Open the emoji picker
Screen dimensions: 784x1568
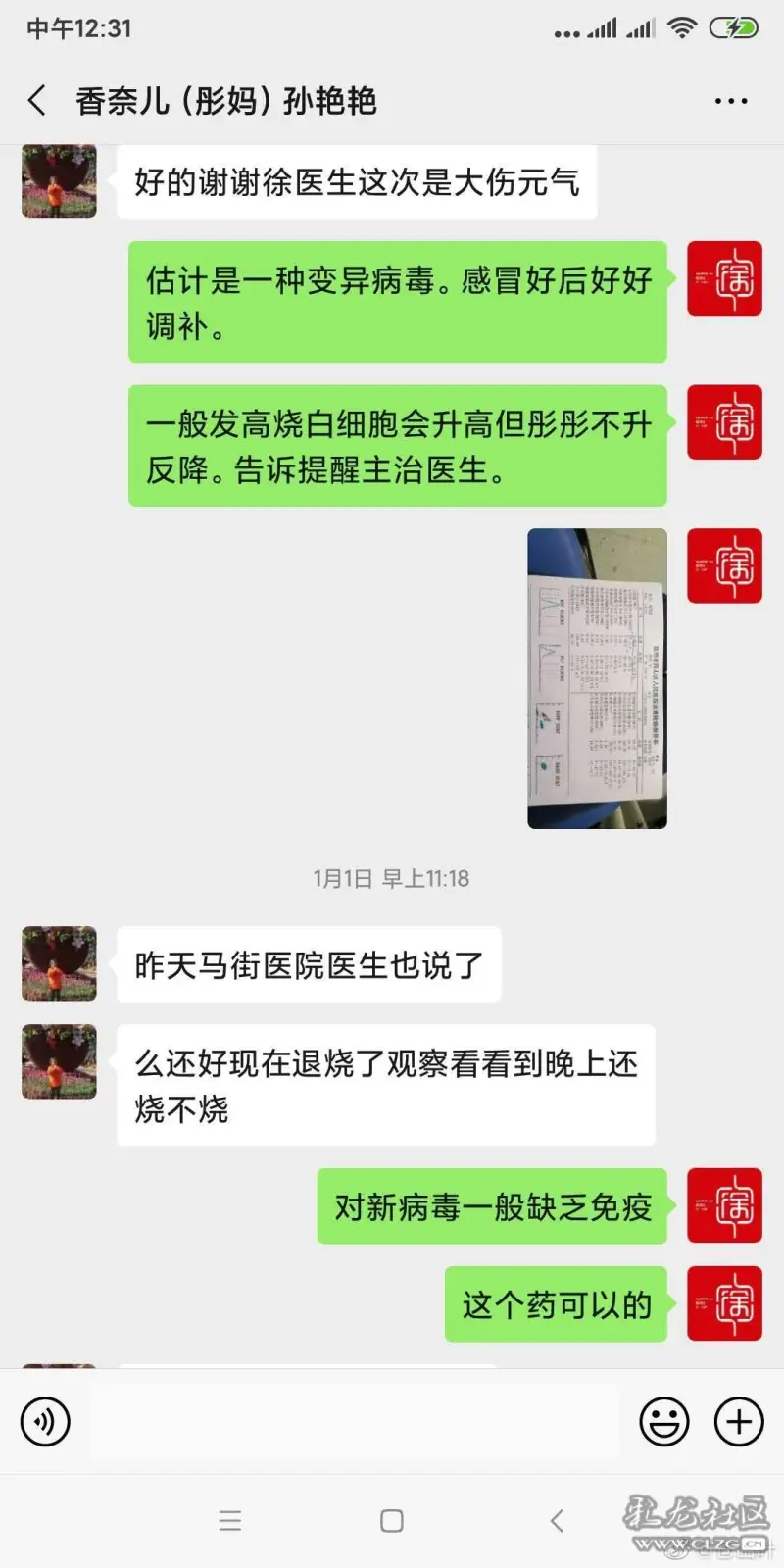[664, 1421]
